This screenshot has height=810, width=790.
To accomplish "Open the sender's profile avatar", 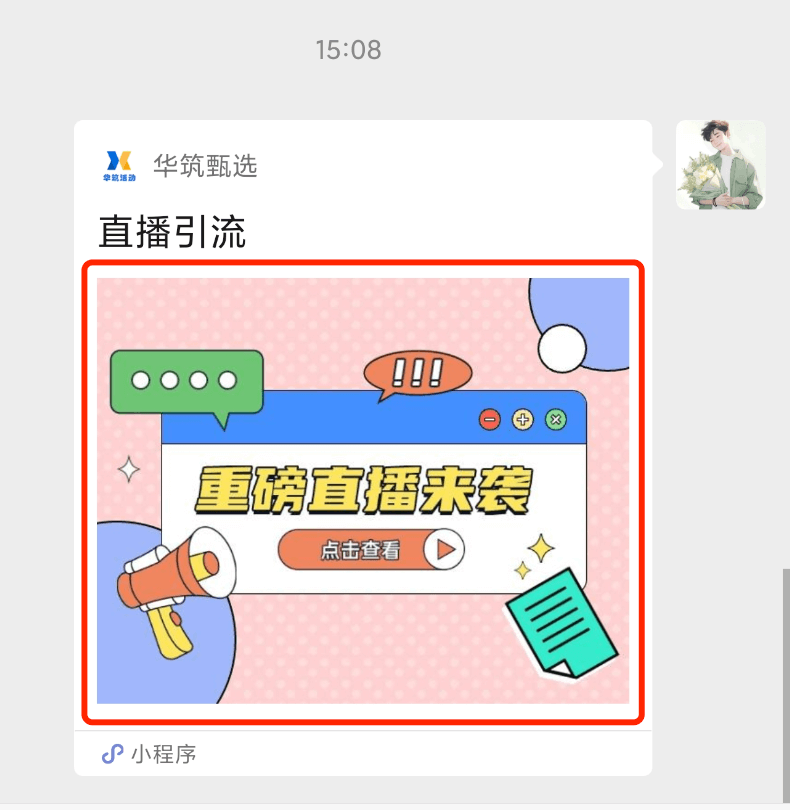I will tap(720, 165).
